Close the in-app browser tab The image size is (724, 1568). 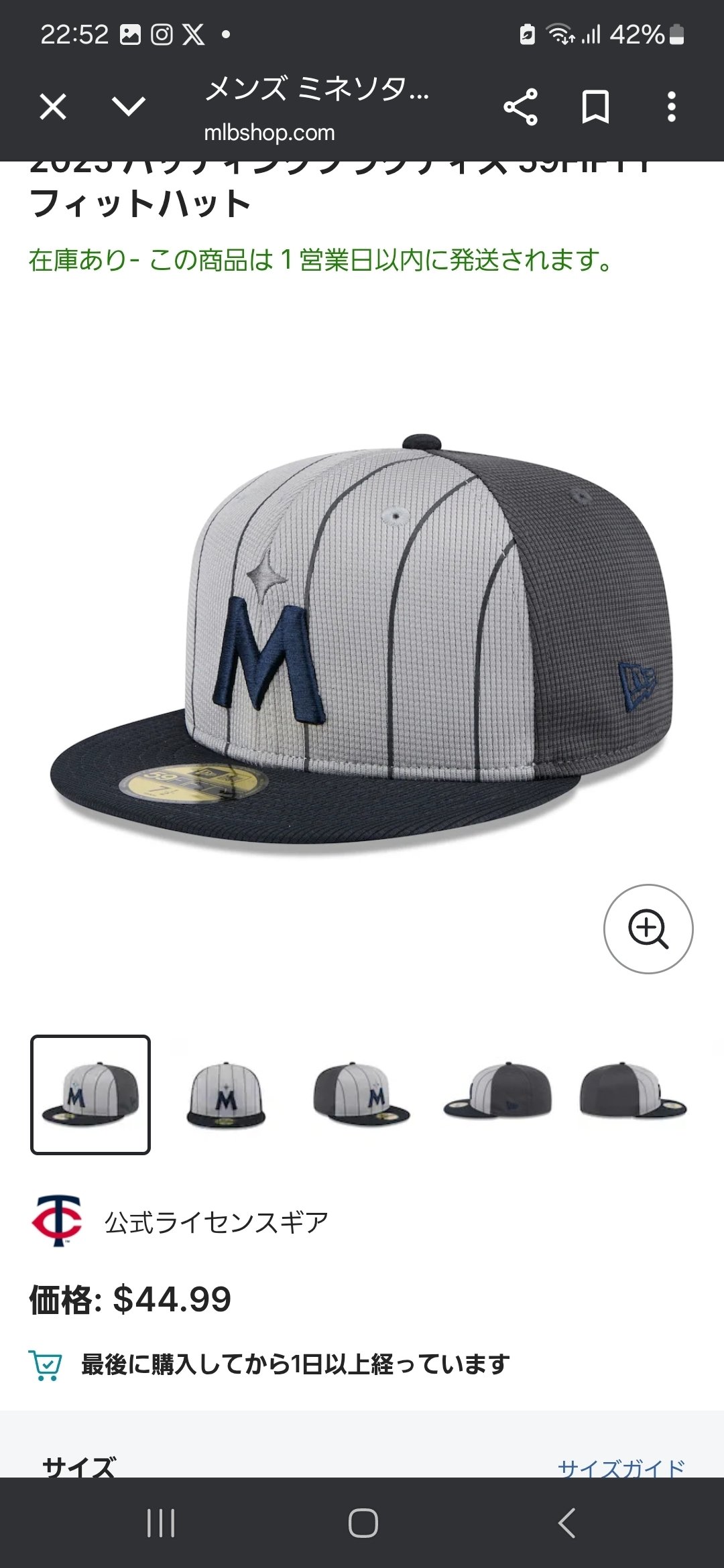pyautogui.click(x=53, y=107)
